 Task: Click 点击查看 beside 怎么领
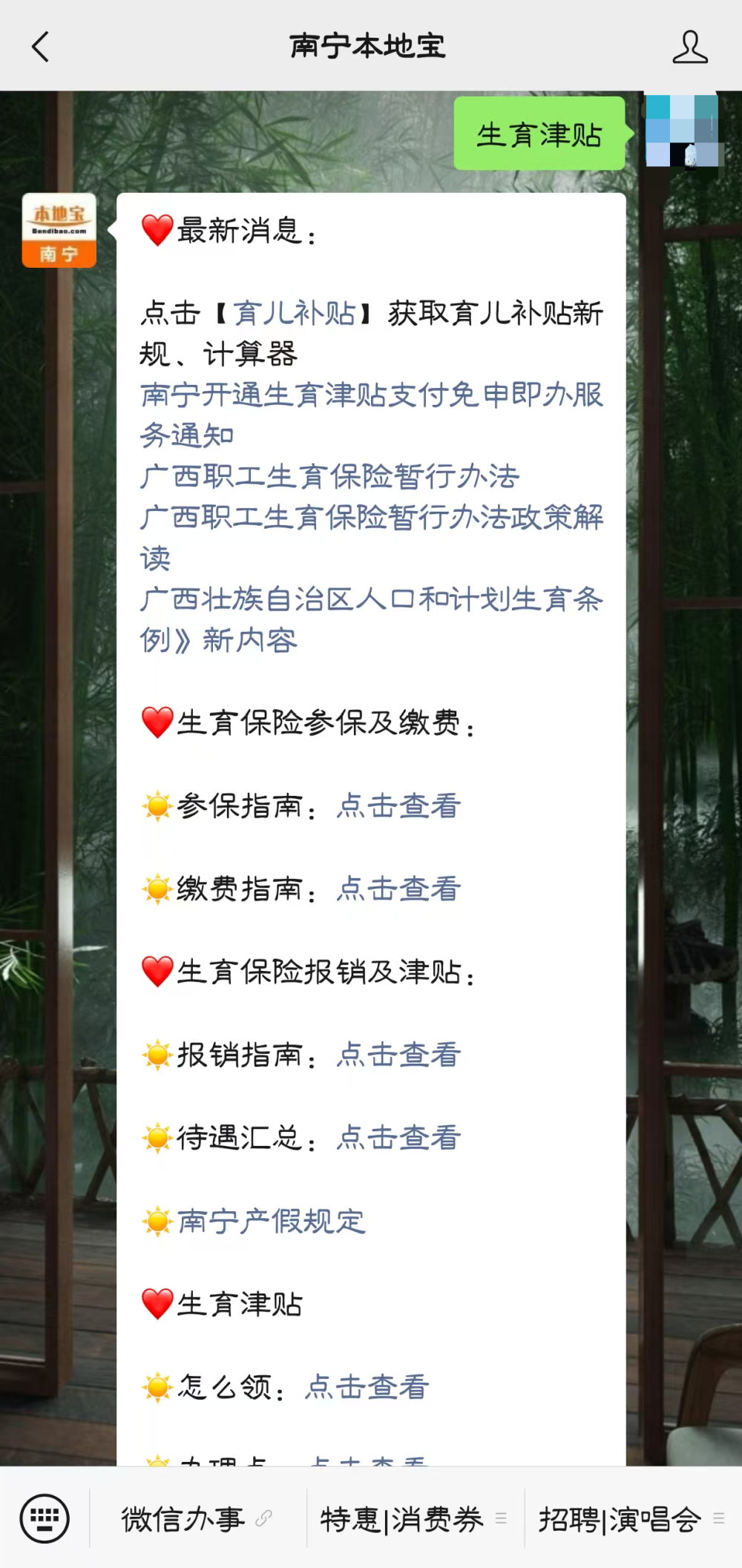point(365,1386)
